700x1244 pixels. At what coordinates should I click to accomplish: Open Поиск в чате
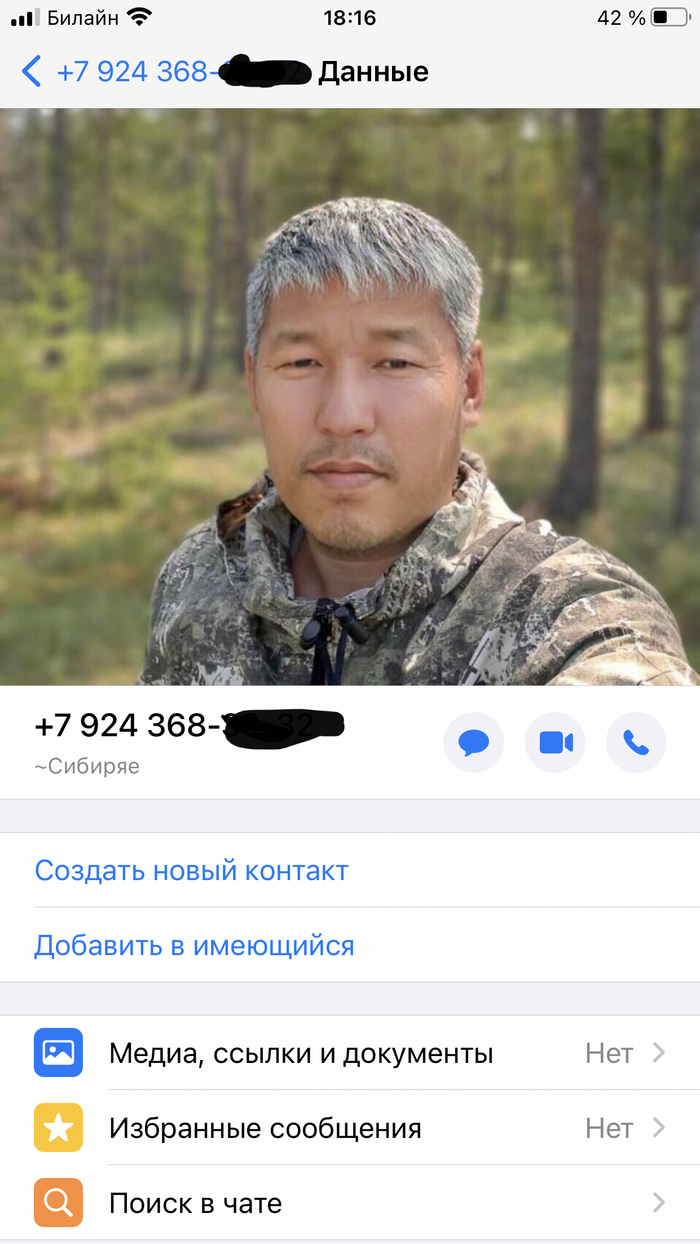(350, 1203)
